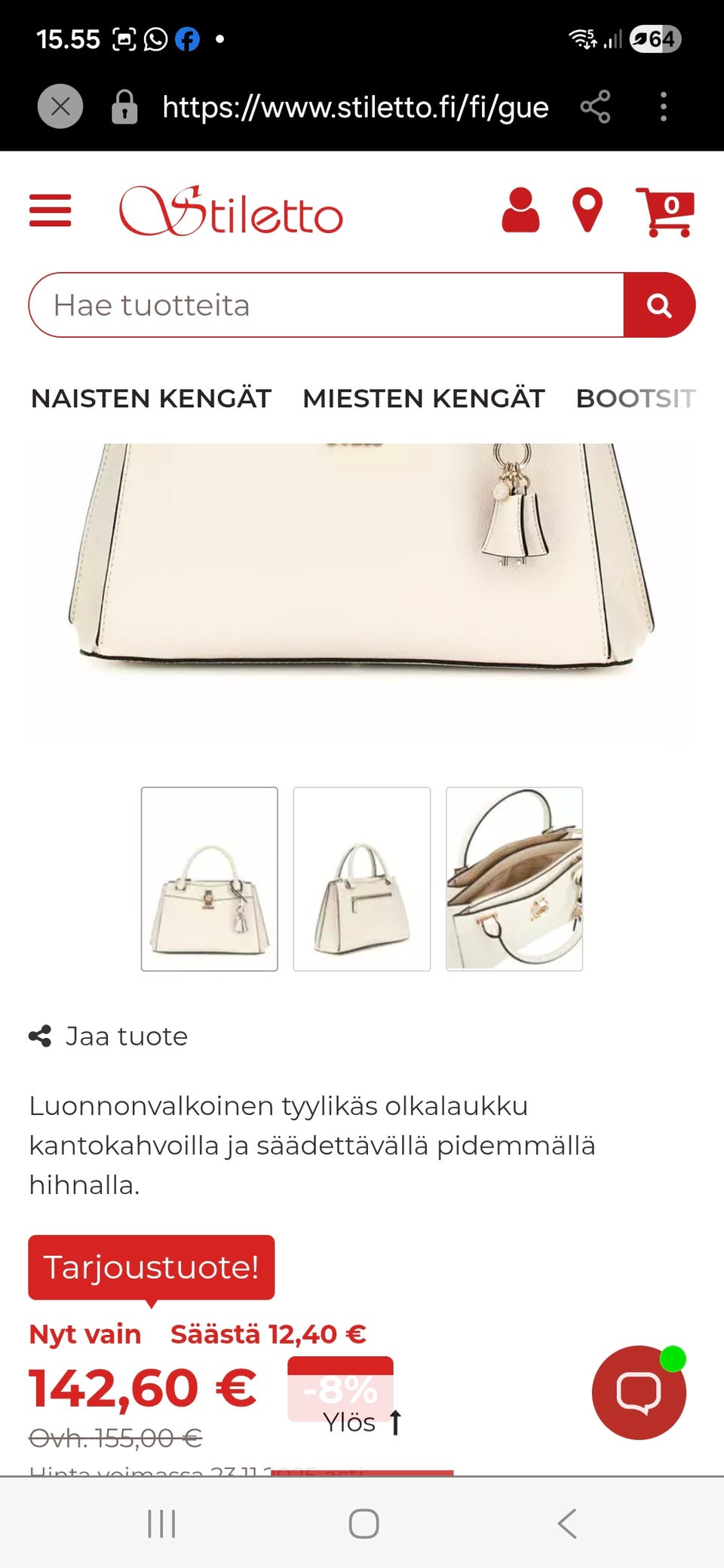Select the front view bag thumbnail

(210, 879)
